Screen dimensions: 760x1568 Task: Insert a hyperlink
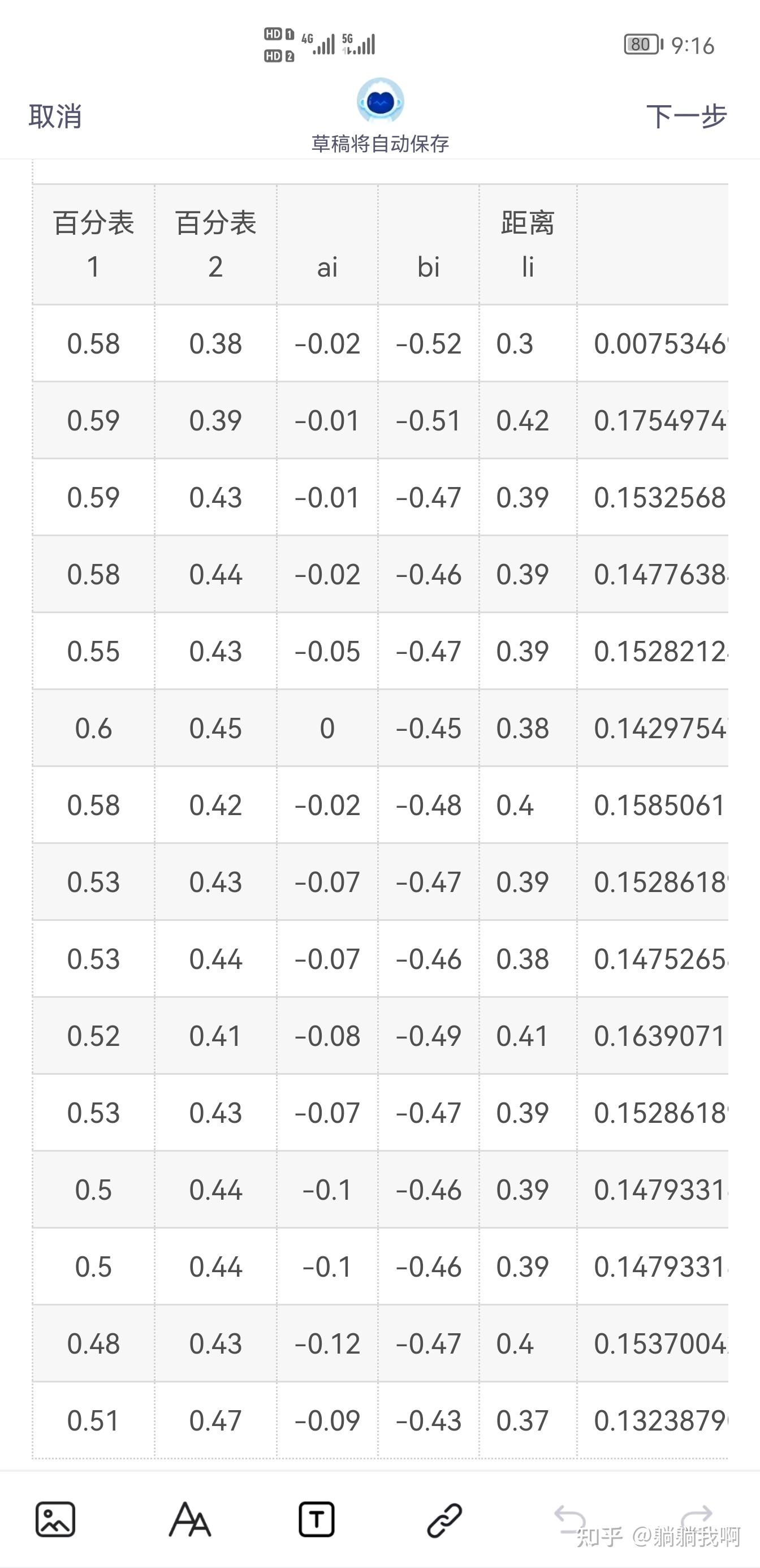click(x=445, y=1520)
